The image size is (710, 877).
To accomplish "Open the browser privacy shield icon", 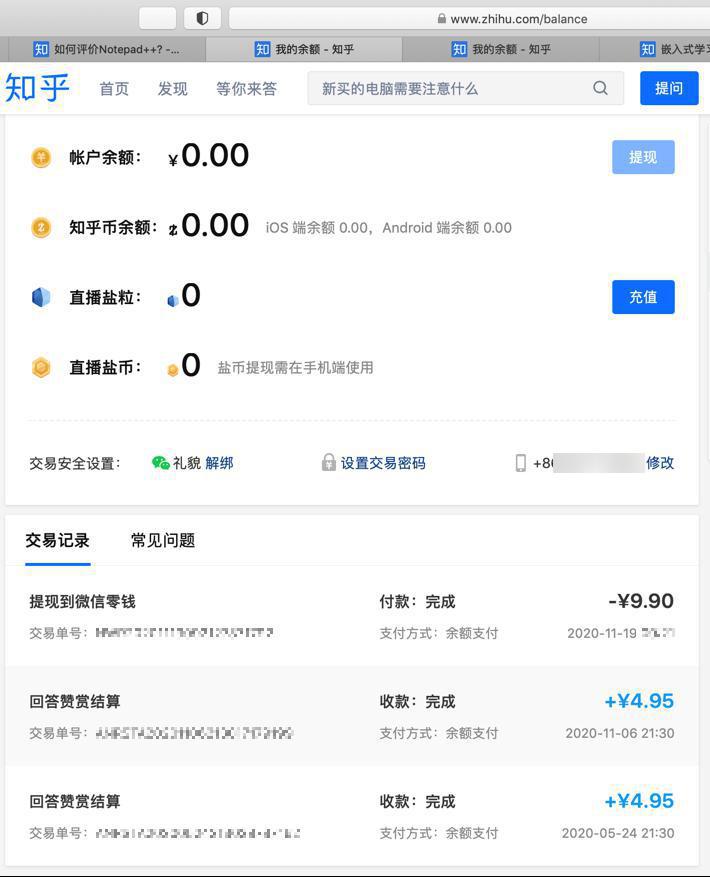I will pos(202,18).
